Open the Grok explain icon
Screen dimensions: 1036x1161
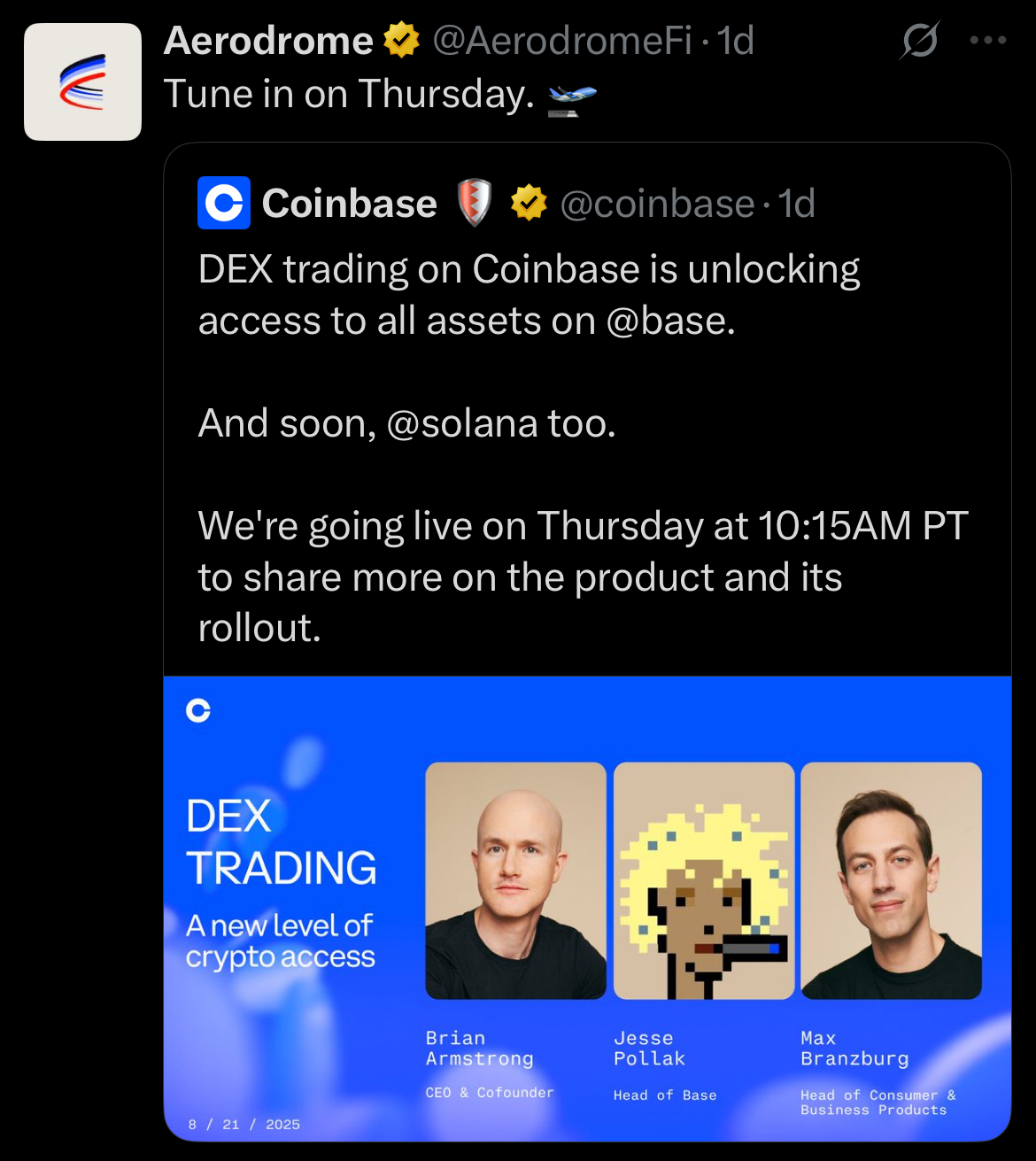920,41
